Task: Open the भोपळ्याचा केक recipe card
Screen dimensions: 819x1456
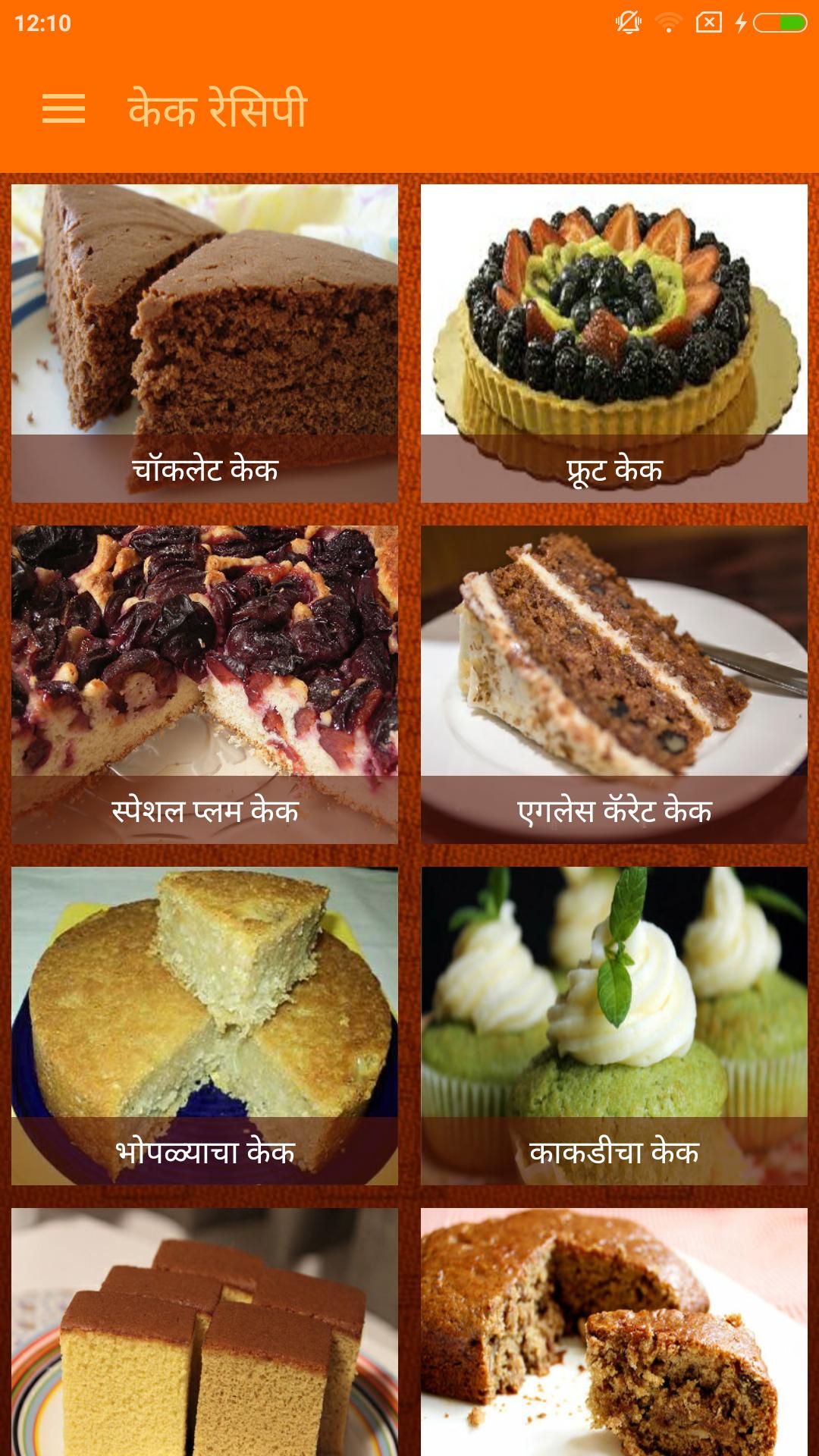Action: click(205, 1026)
